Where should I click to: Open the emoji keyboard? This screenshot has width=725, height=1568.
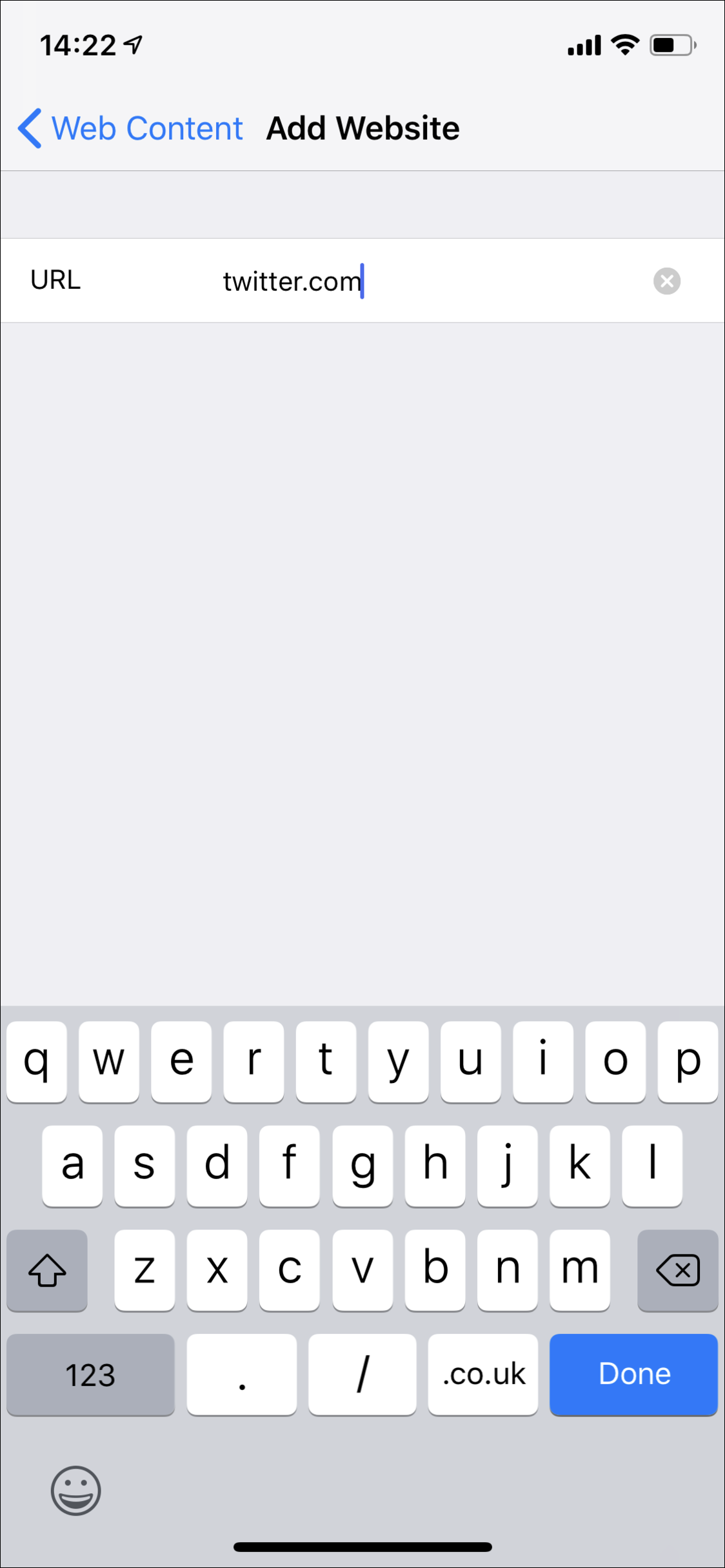coord(76,1491)
